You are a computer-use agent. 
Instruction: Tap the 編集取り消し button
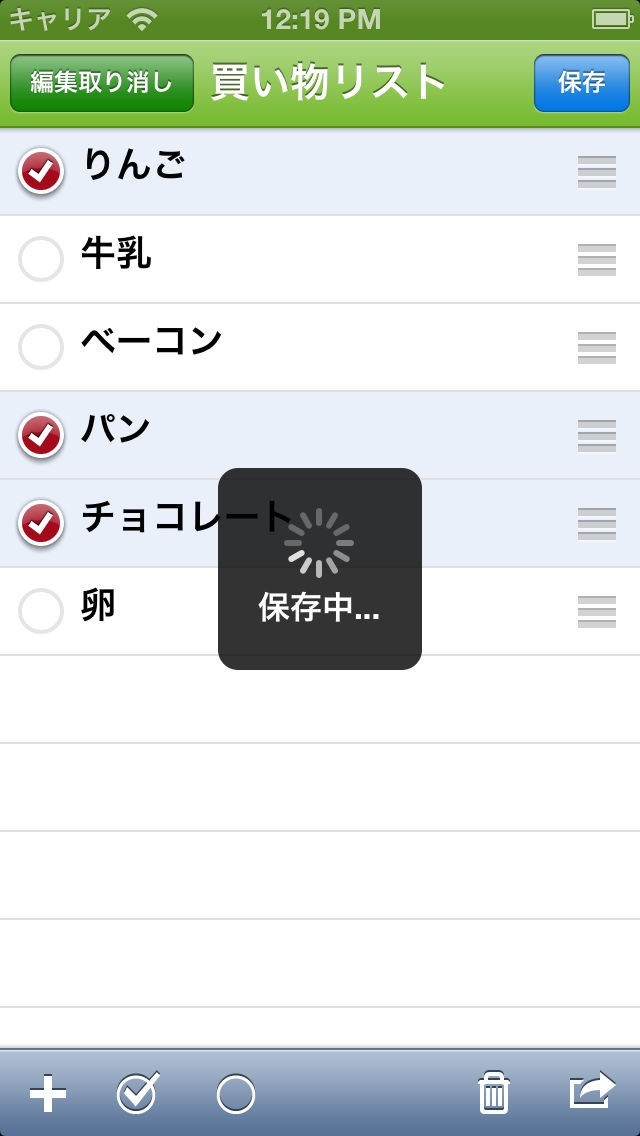(x=101, y=82)
